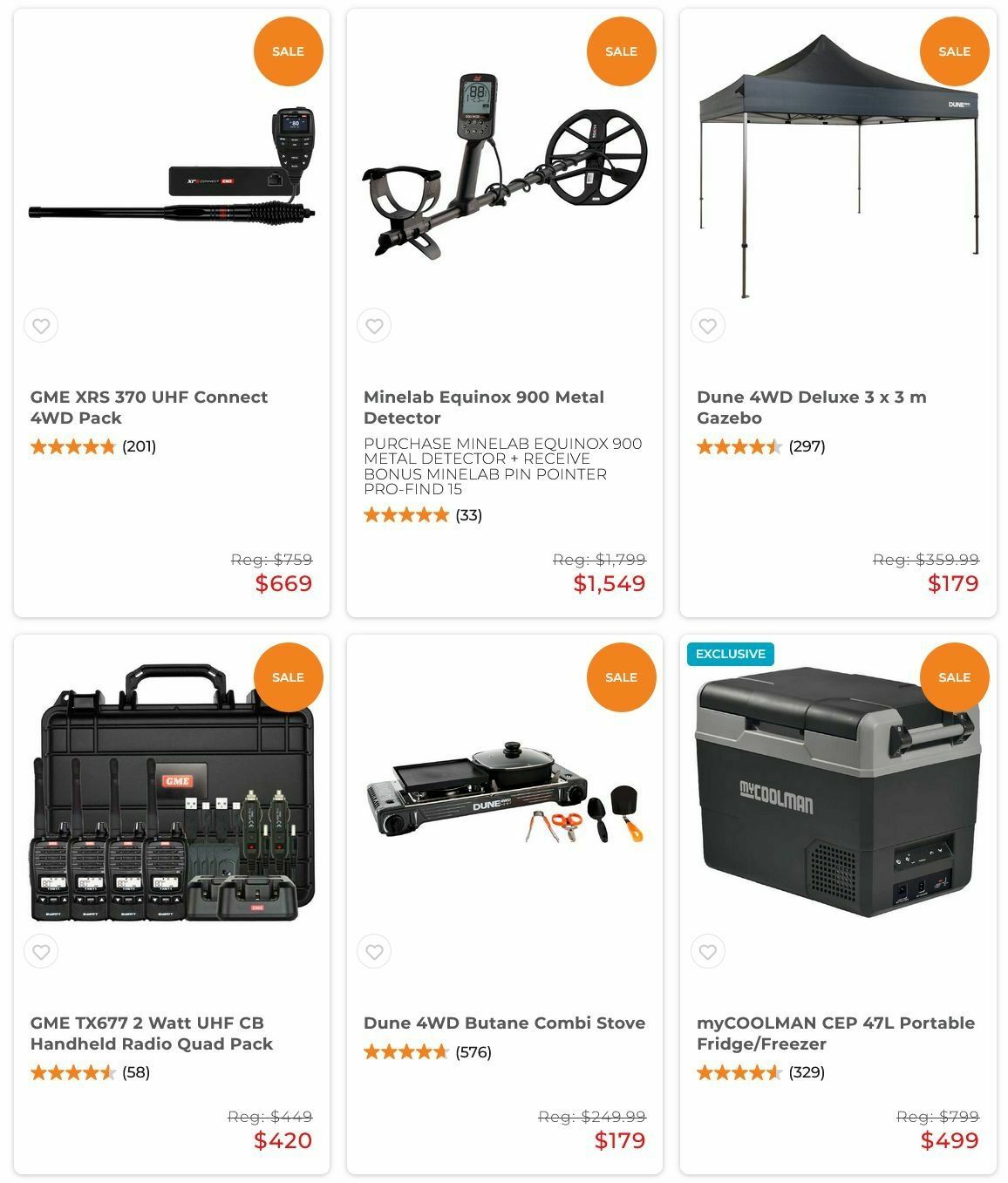View Dune 4WD Butane Combi Stove
1008x1183 pixels.
point(504,1023)
